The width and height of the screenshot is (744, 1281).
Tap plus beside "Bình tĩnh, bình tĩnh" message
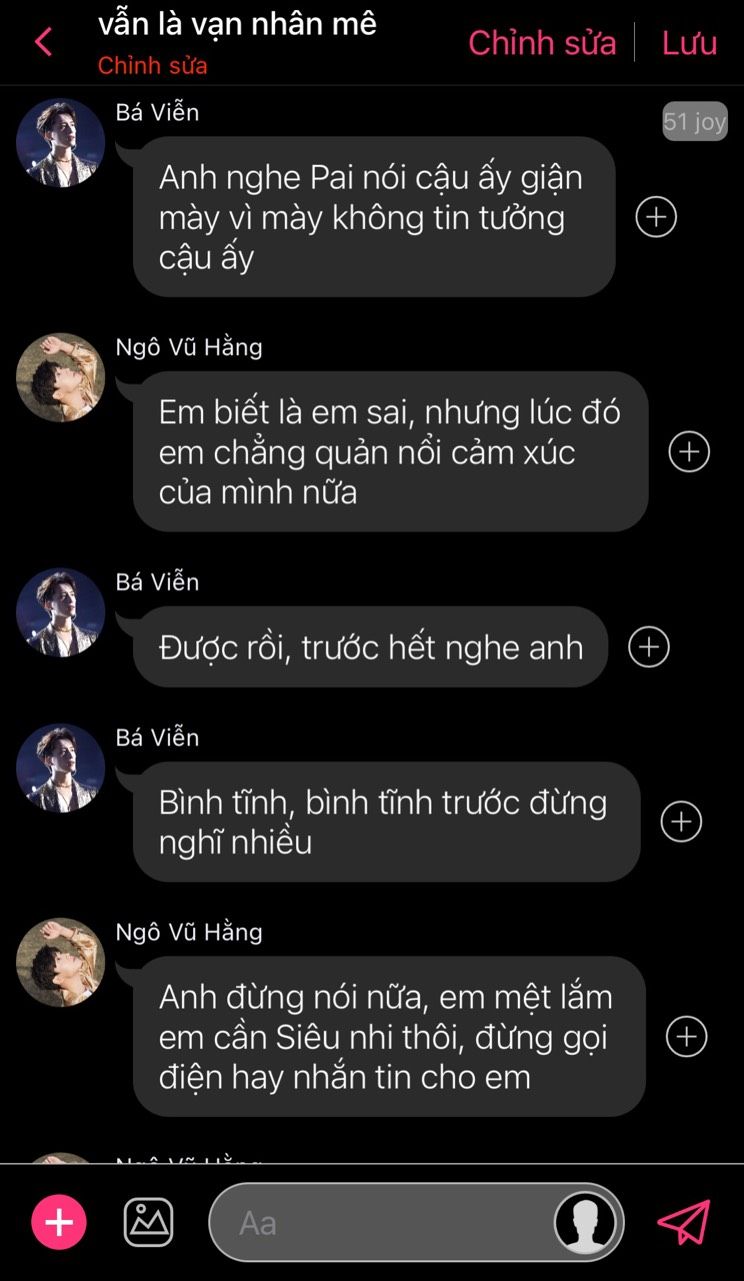point(681,822)
